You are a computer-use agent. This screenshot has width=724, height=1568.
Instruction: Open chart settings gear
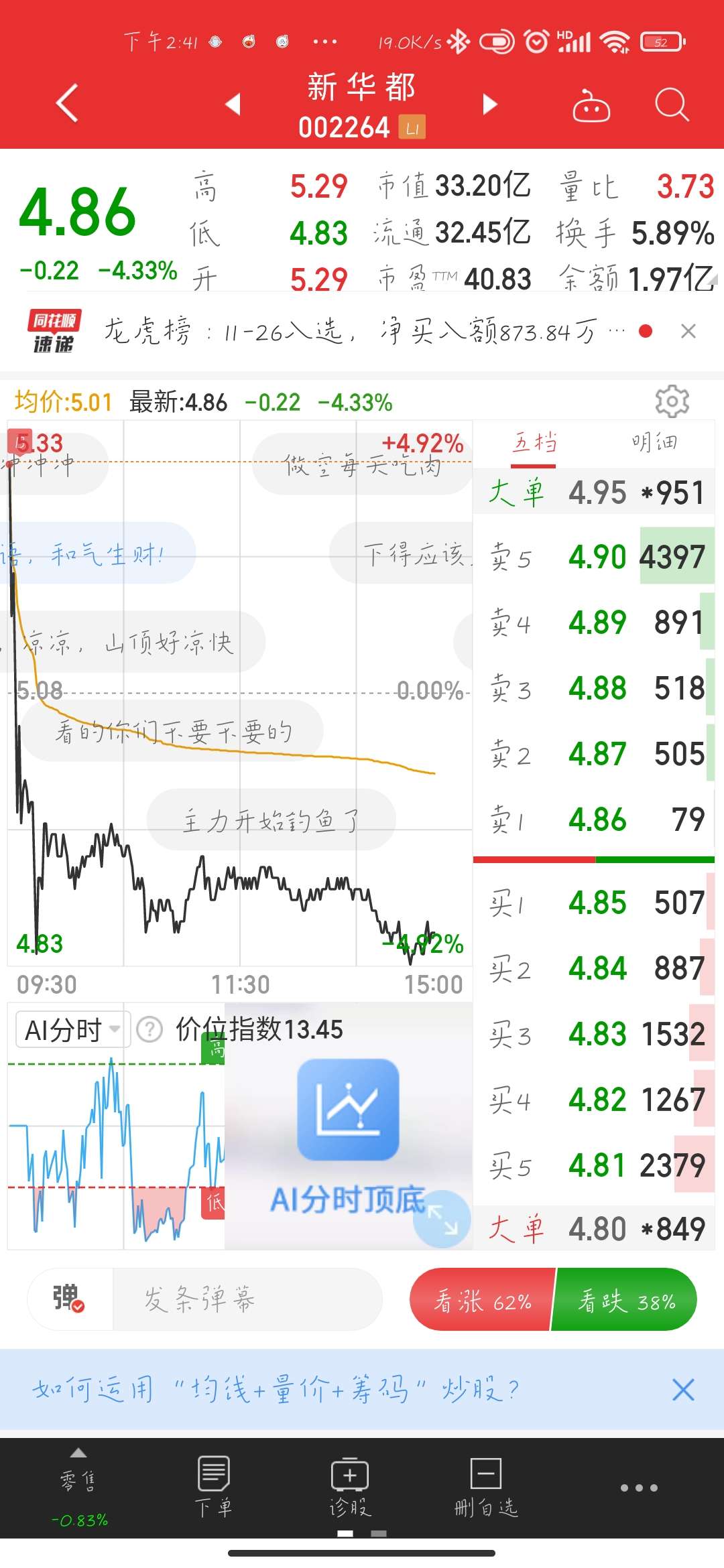pos(672,401)
